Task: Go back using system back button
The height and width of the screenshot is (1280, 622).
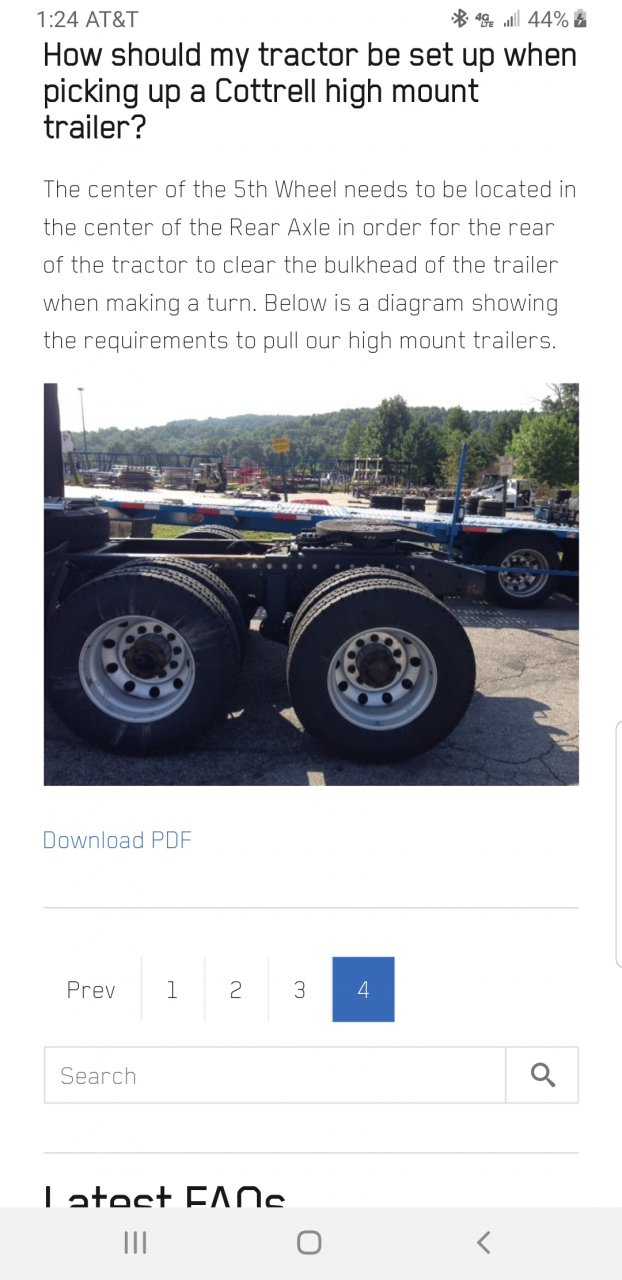Action: pos(484,1243)
